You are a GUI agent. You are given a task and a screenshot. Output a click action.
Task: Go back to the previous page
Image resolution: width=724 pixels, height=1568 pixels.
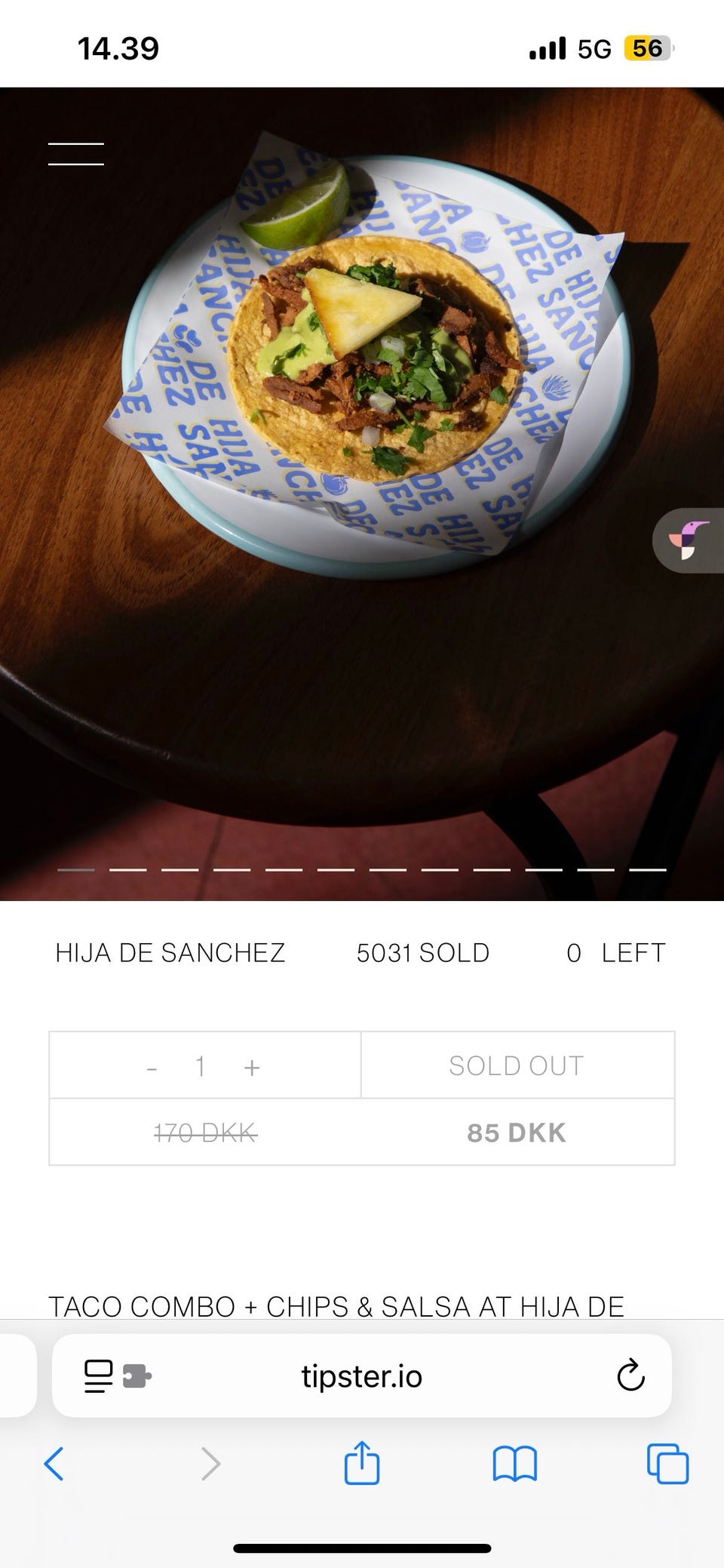point(54,1464)
